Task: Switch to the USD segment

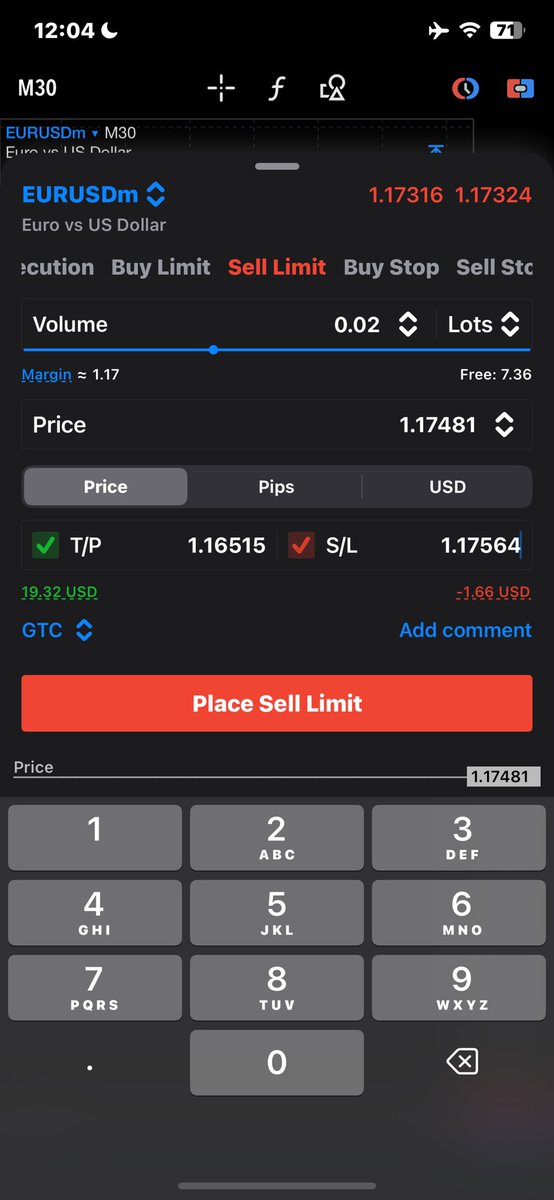Action: click(447, 487)
